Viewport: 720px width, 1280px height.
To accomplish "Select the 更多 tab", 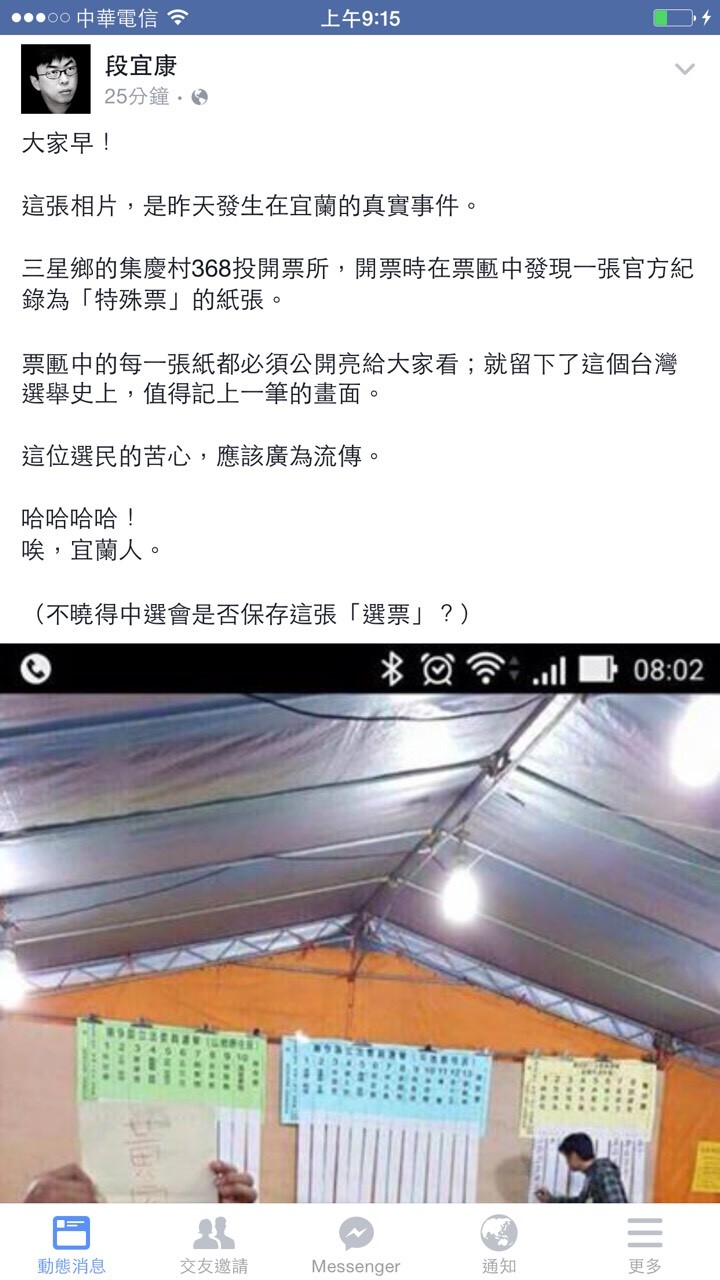I will [x=645, y=1243].
